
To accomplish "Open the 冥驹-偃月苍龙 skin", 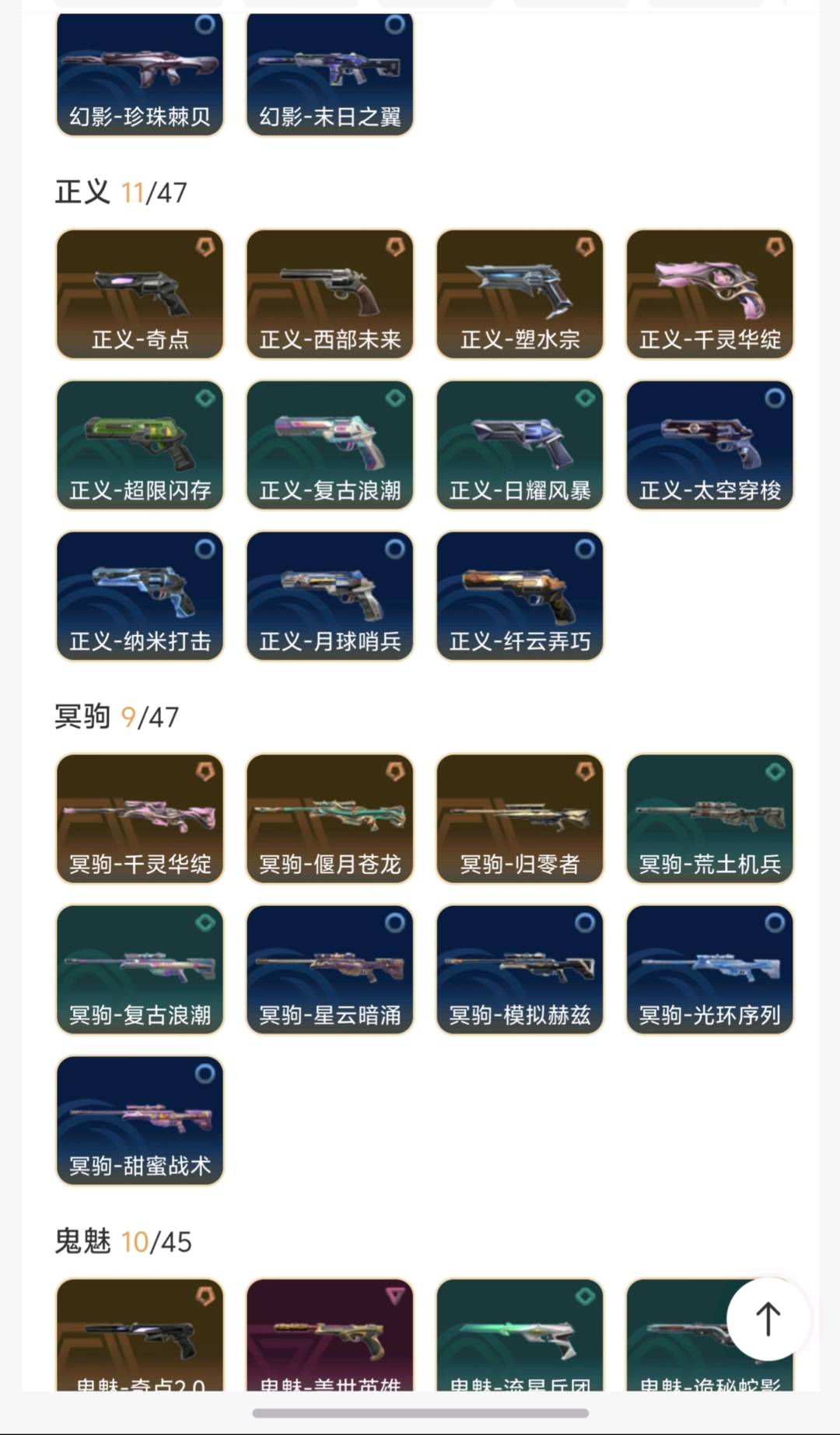I will pos(330,819).
